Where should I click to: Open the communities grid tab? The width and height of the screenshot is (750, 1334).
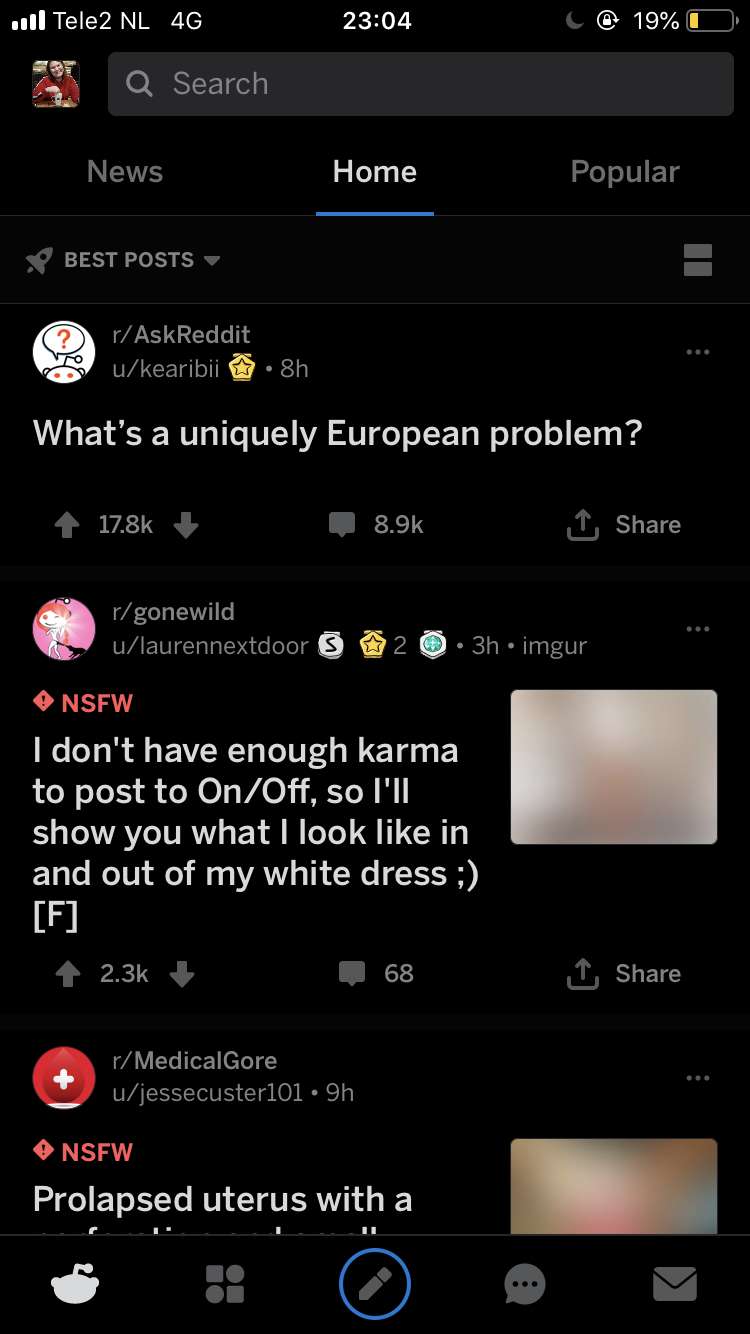225,1284
